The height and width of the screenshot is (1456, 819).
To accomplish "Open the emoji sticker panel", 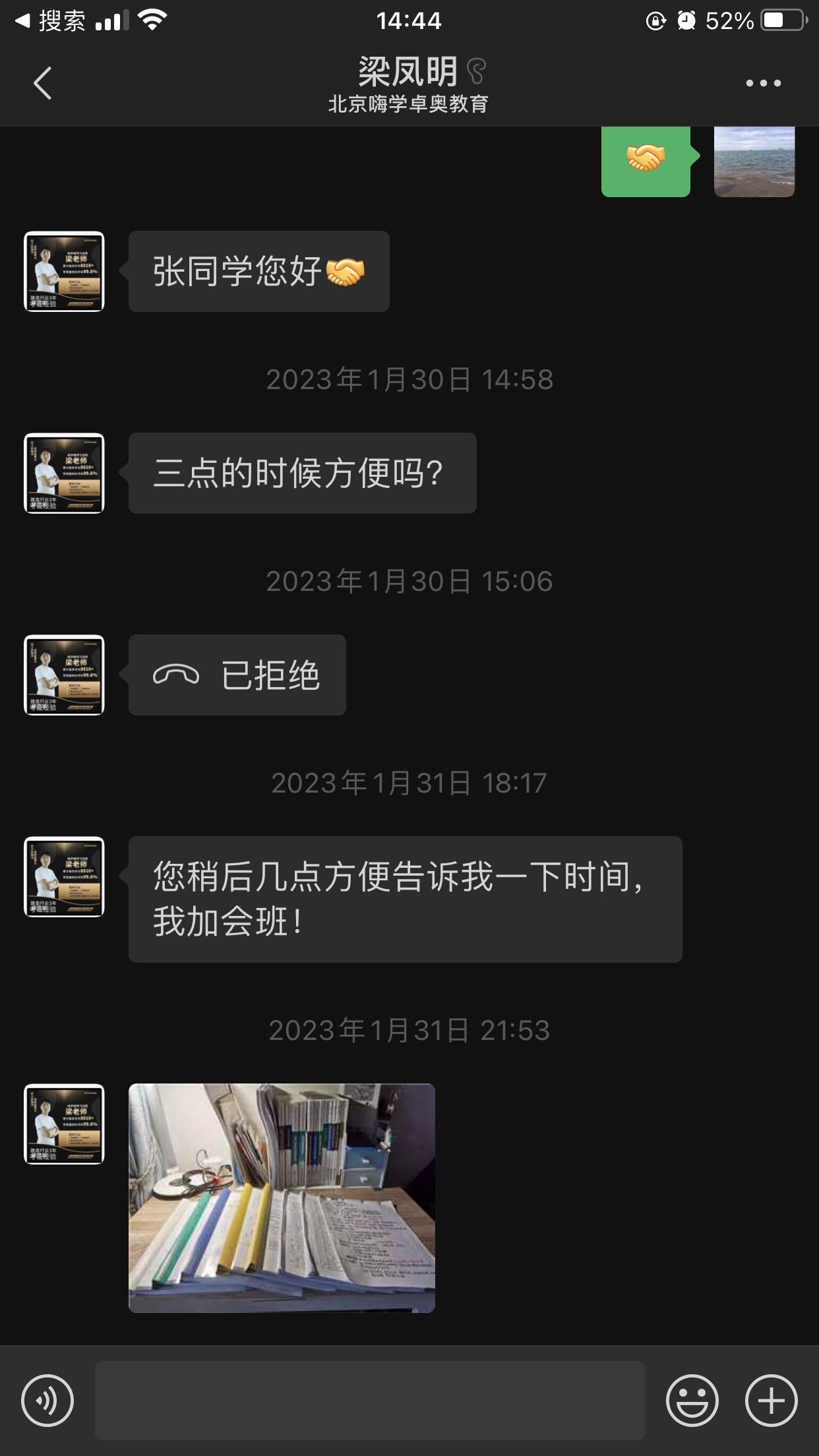I will click(692, 1400).
